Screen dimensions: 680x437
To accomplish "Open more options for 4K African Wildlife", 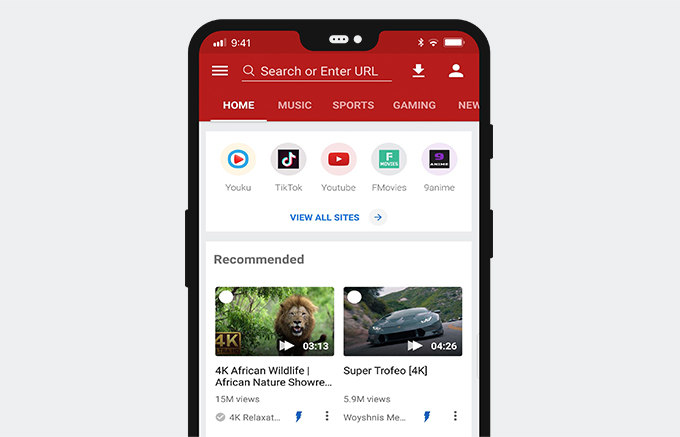I will pos(327,417).
